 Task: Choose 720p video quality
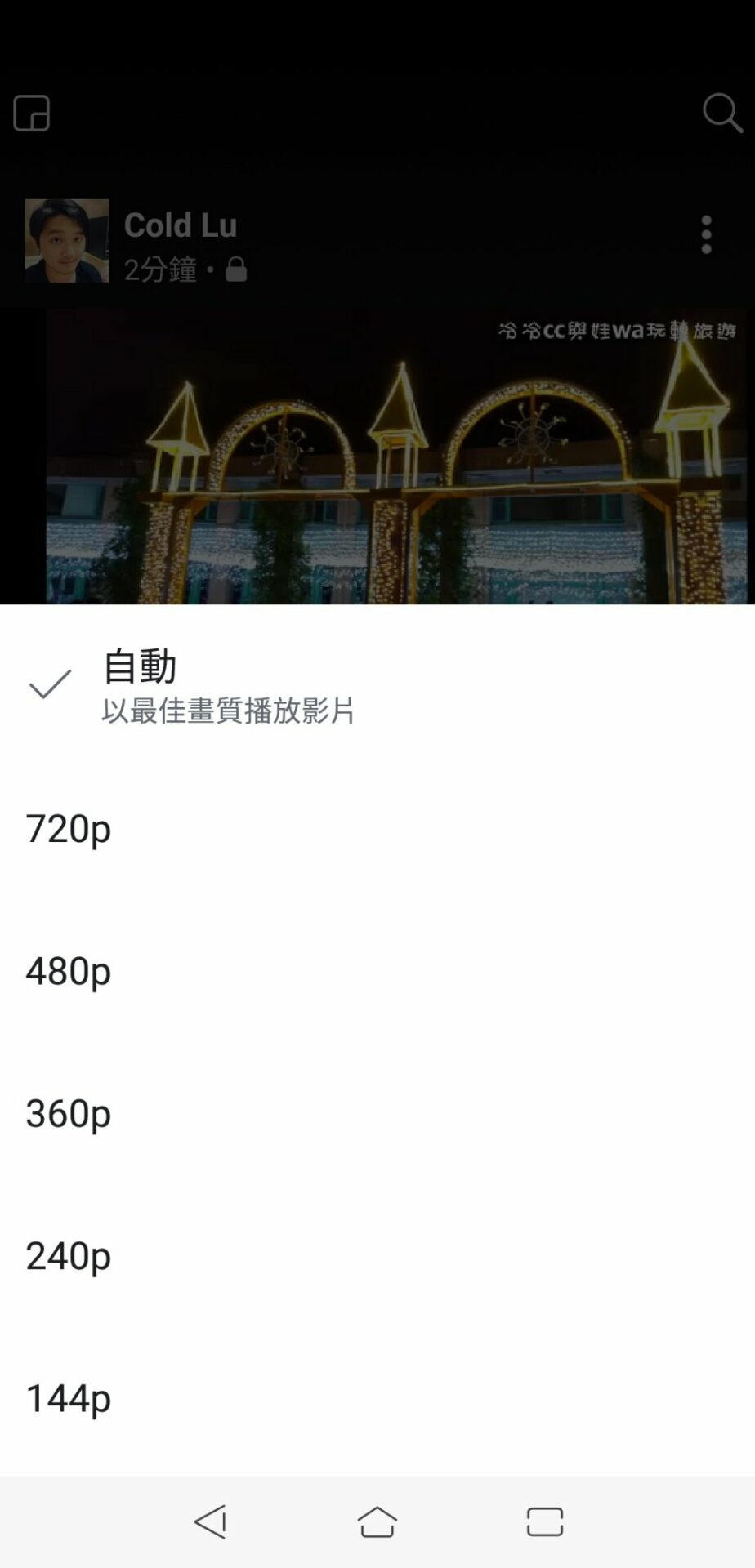[x=377, y=828]
